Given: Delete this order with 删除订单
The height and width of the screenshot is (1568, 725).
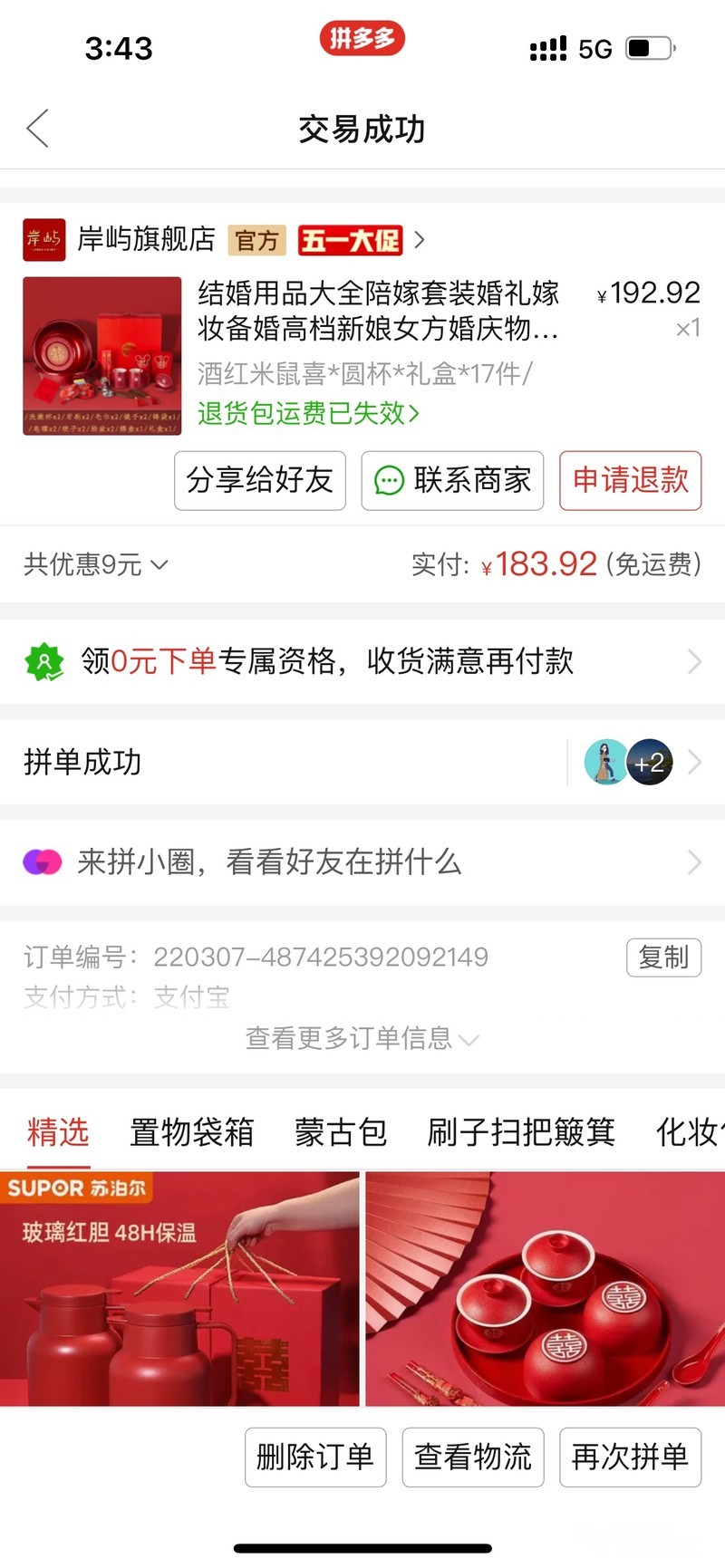Looking at the screenshot, I should 315,1457.
